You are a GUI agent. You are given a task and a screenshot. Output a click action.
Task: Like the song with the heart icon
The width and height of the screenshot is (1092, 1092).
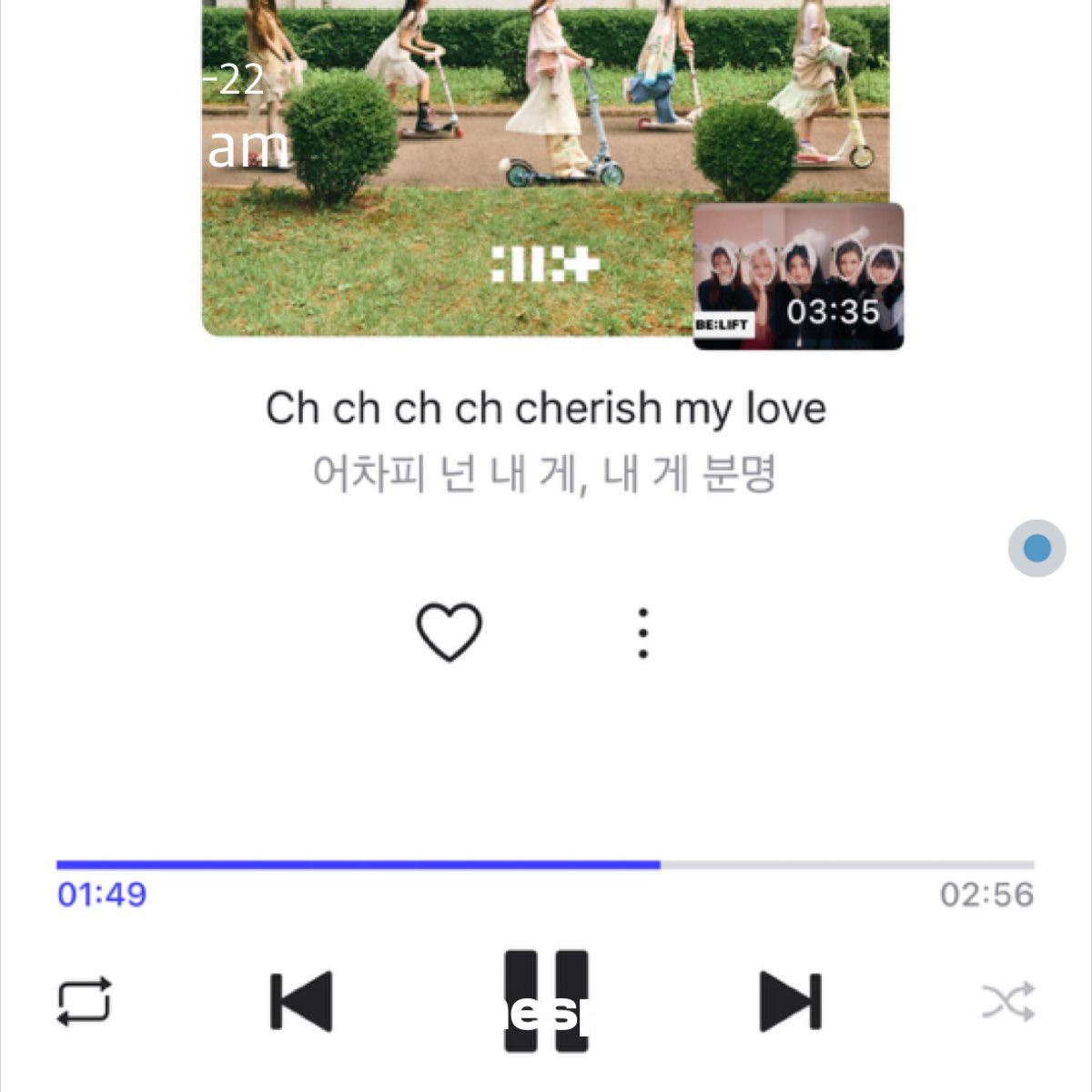(449, 632)
